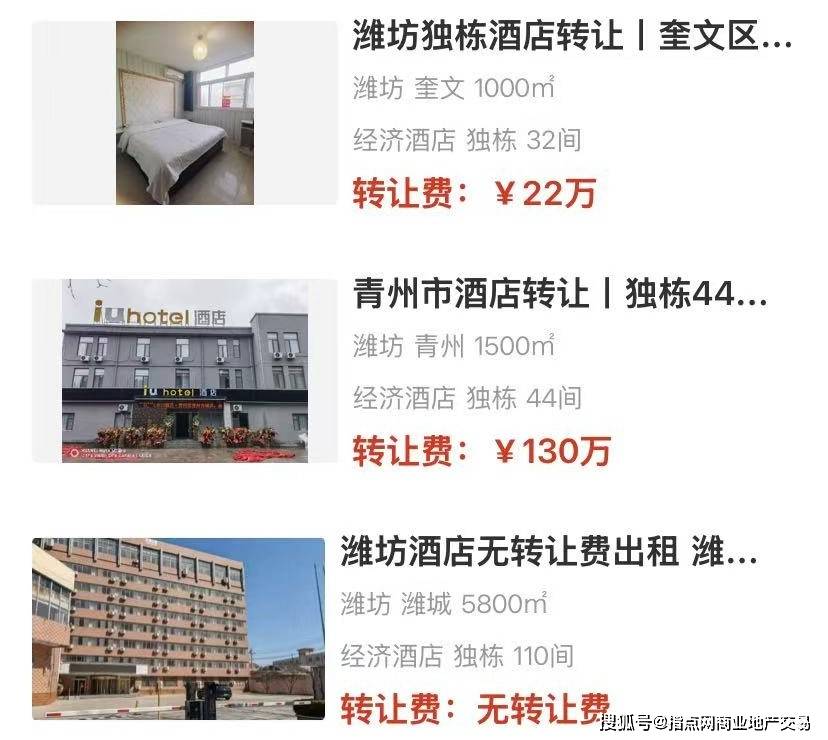Open the 潍坊独栋酒店转让 listing for ¥22万
The width and height of the screenshot is (828, 740).
point(572,38)
